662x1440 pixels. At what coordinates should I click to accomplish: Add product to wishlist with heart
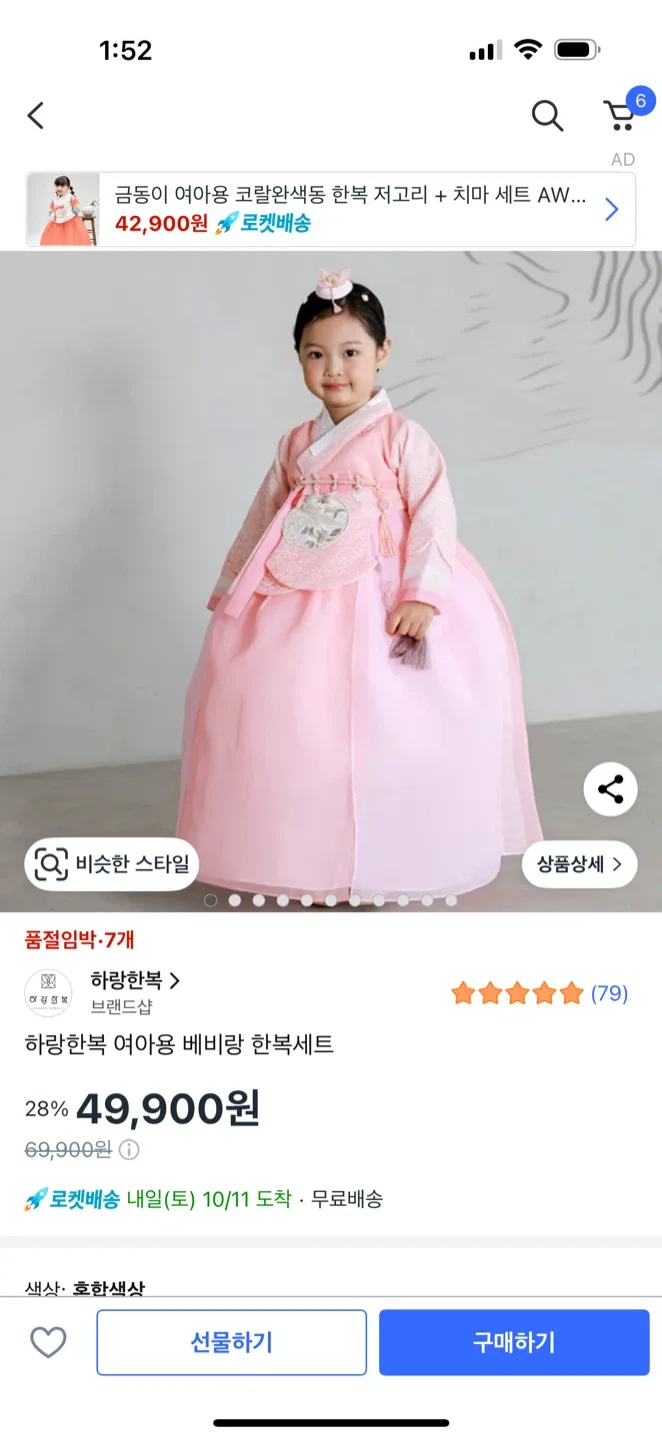(48, 1342)
